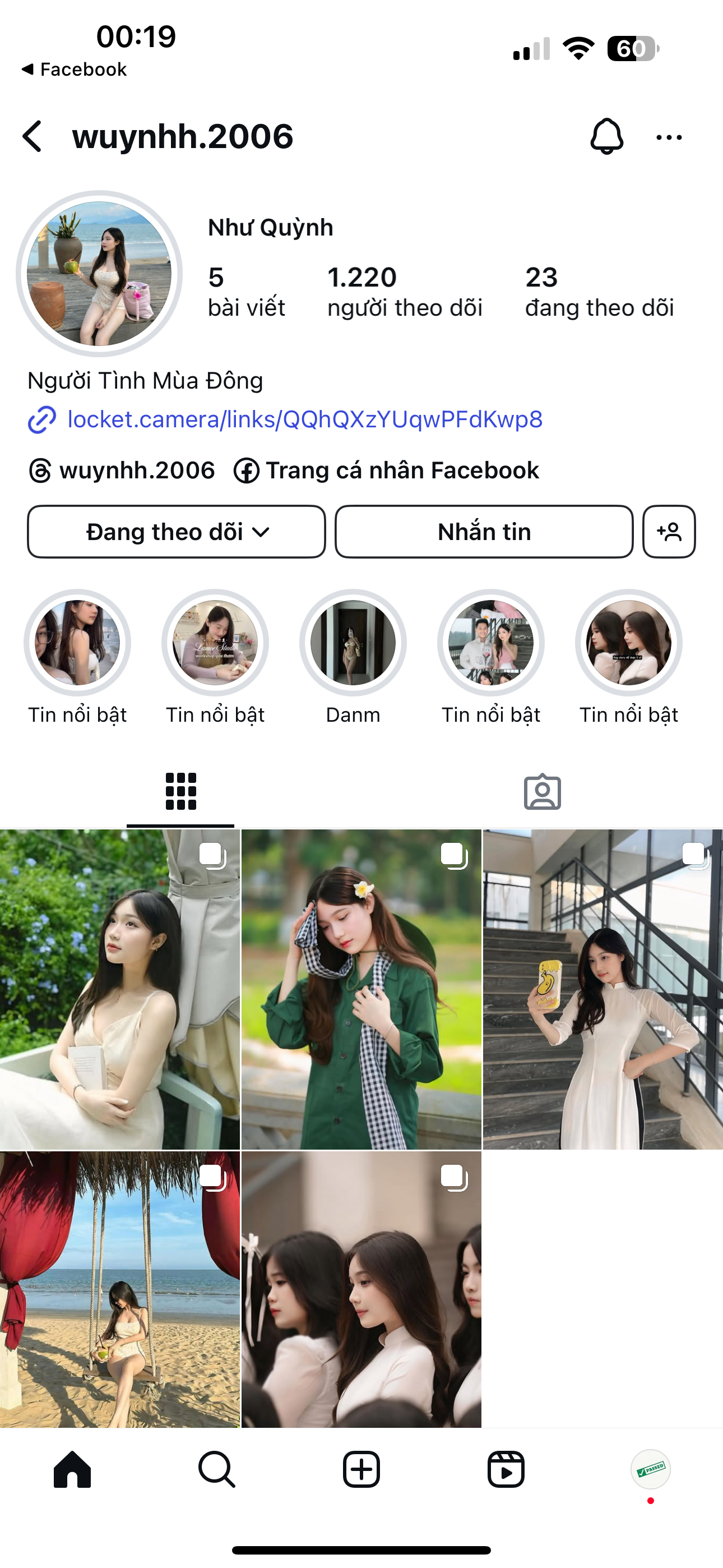This screenshot has width=723, height=1568.
Task: Open the Reels tab
Action: (x=506, y=1469)
